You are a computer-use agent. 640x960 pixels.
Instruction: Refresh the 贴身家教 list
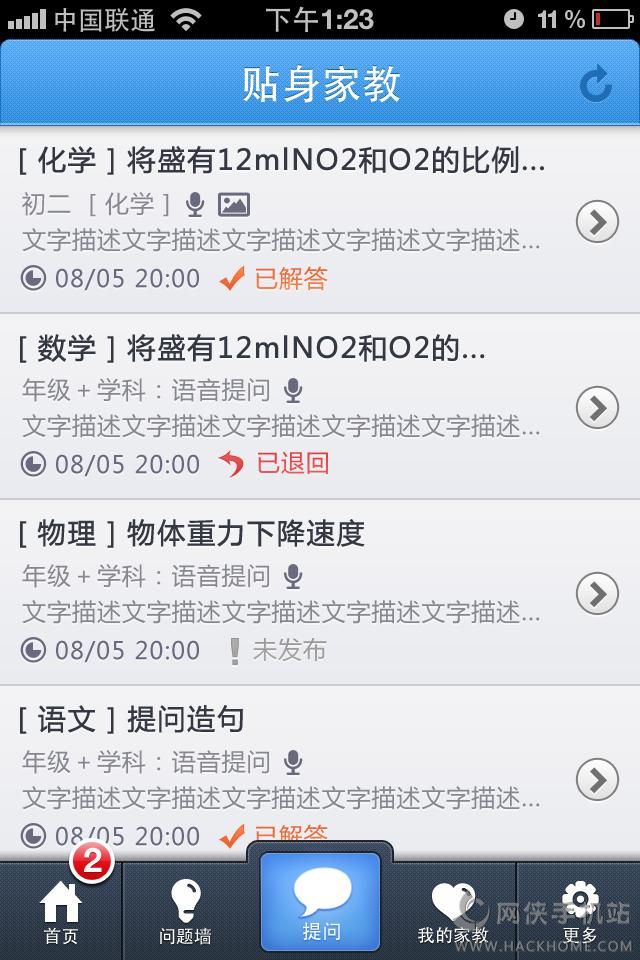point(596,85)
